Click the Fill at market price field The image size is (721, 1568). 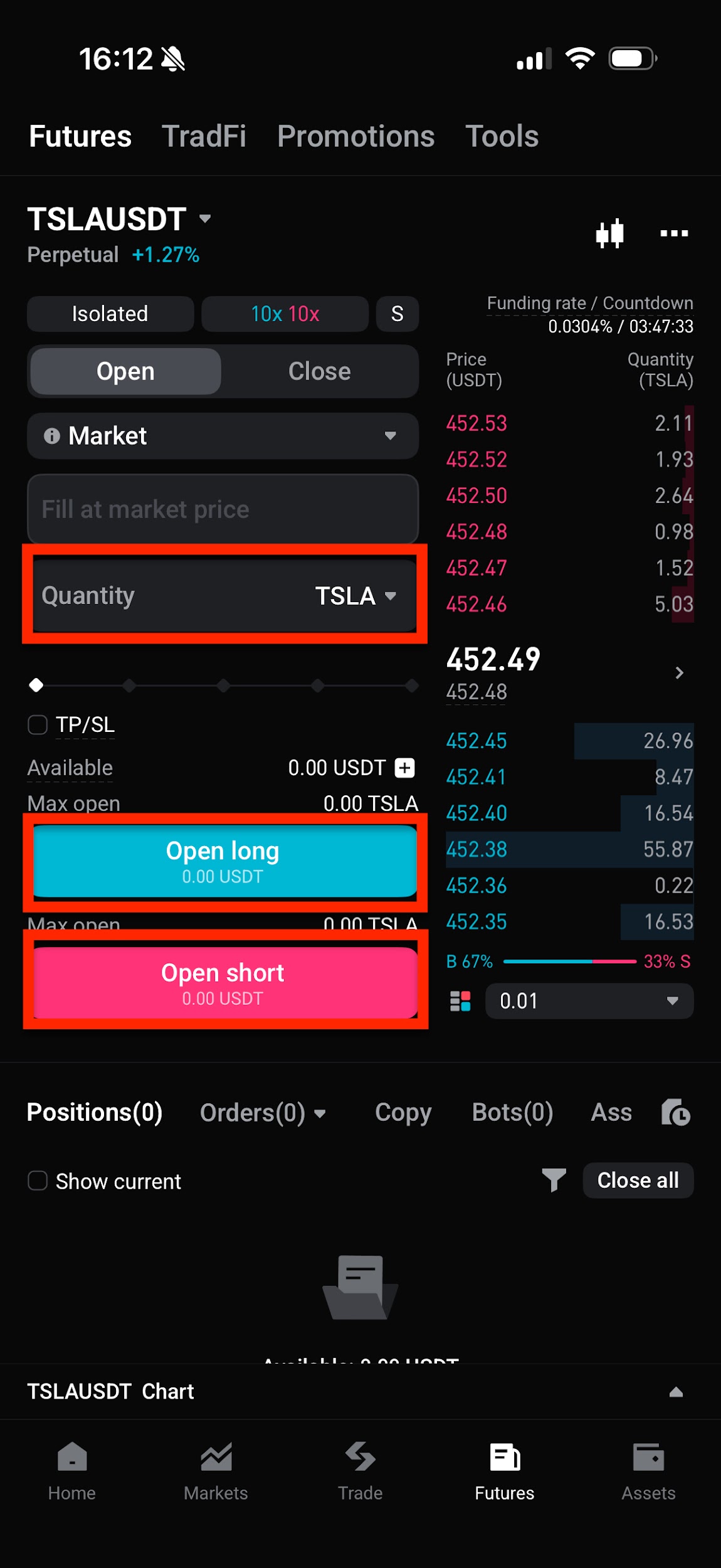point(223,509)
